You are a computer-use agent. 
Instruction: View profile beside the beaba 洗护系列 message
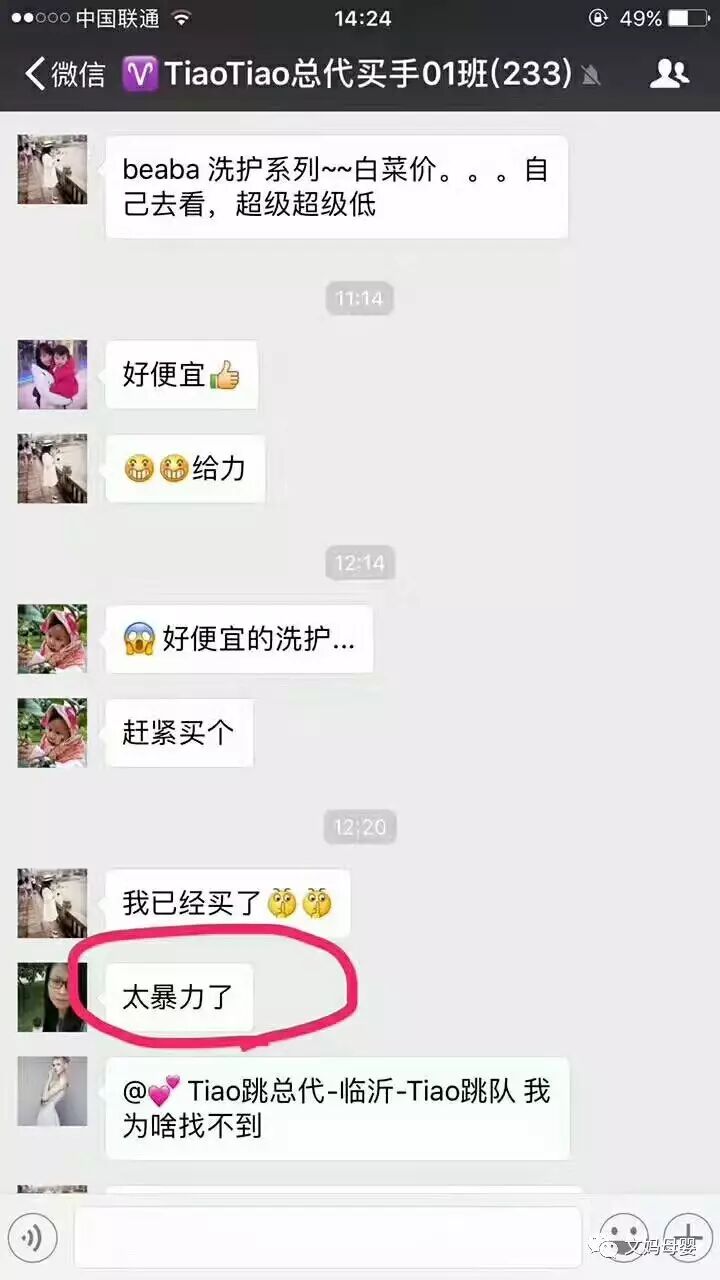52,170
